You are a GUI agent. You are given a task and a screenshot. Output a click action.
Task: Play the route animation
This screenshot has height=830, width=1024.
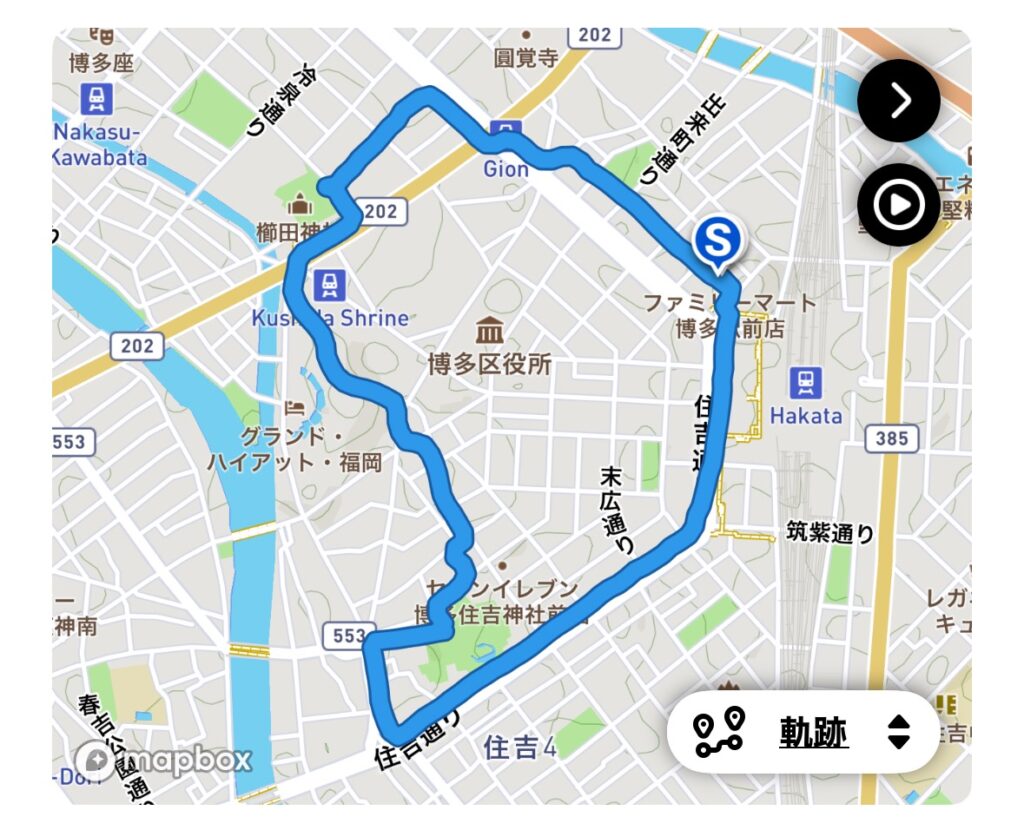pyautogui.click(x=898, y=205)
